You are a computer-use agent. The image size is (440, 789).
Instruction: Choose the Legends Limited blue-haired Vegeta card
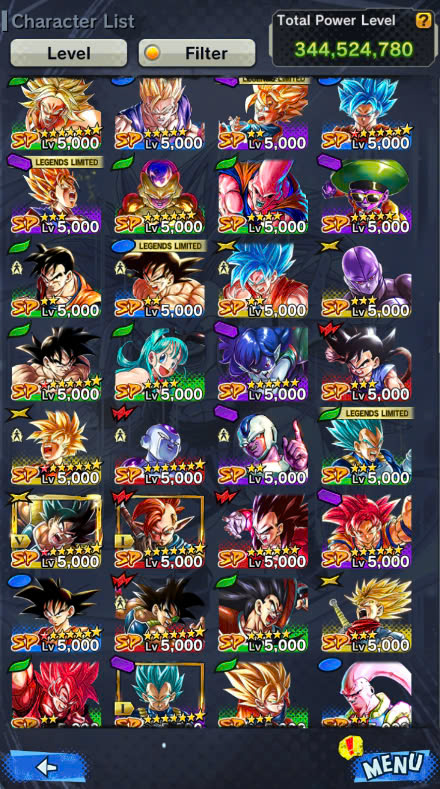tap(366, 446)
